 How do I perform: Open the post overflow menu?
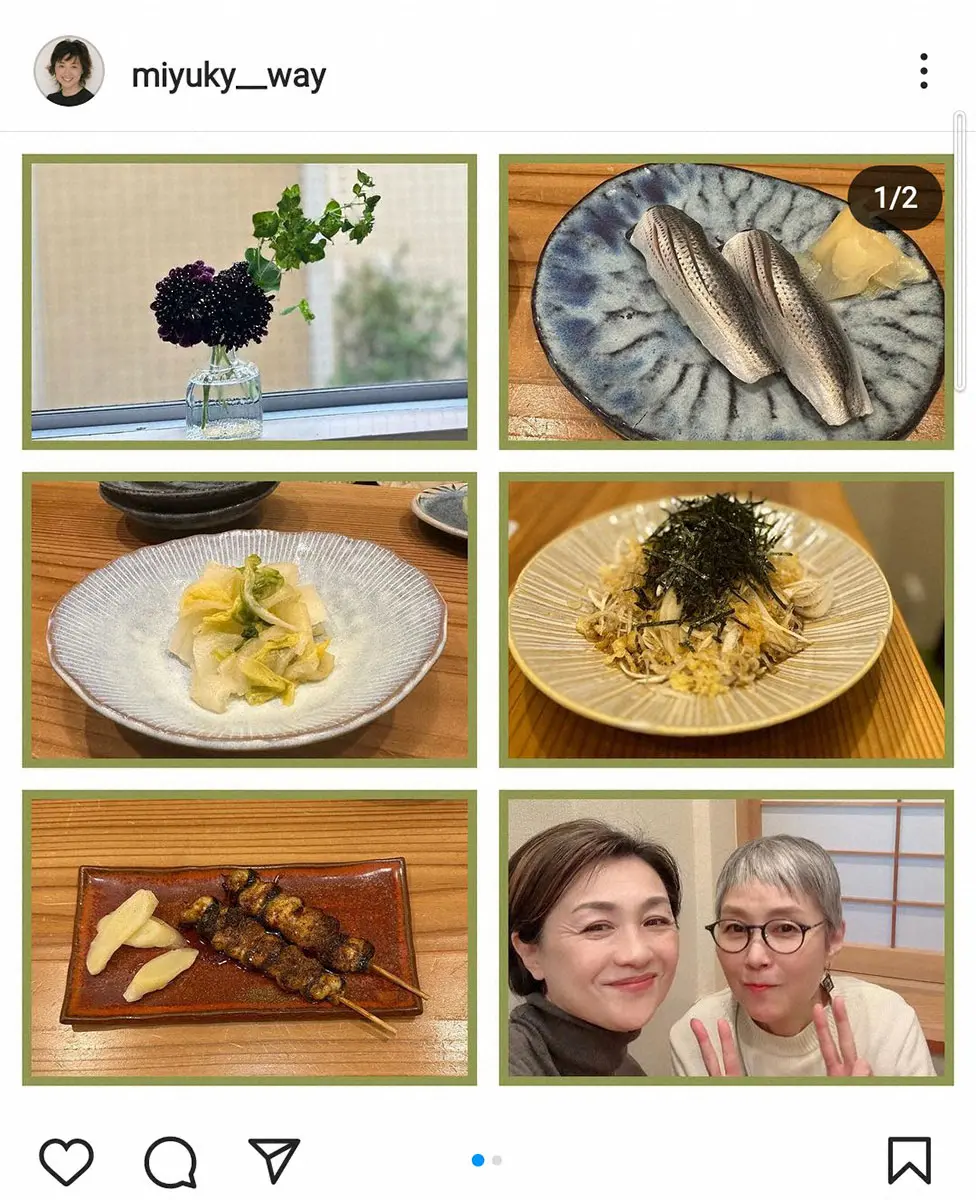[x=923, y=71]
